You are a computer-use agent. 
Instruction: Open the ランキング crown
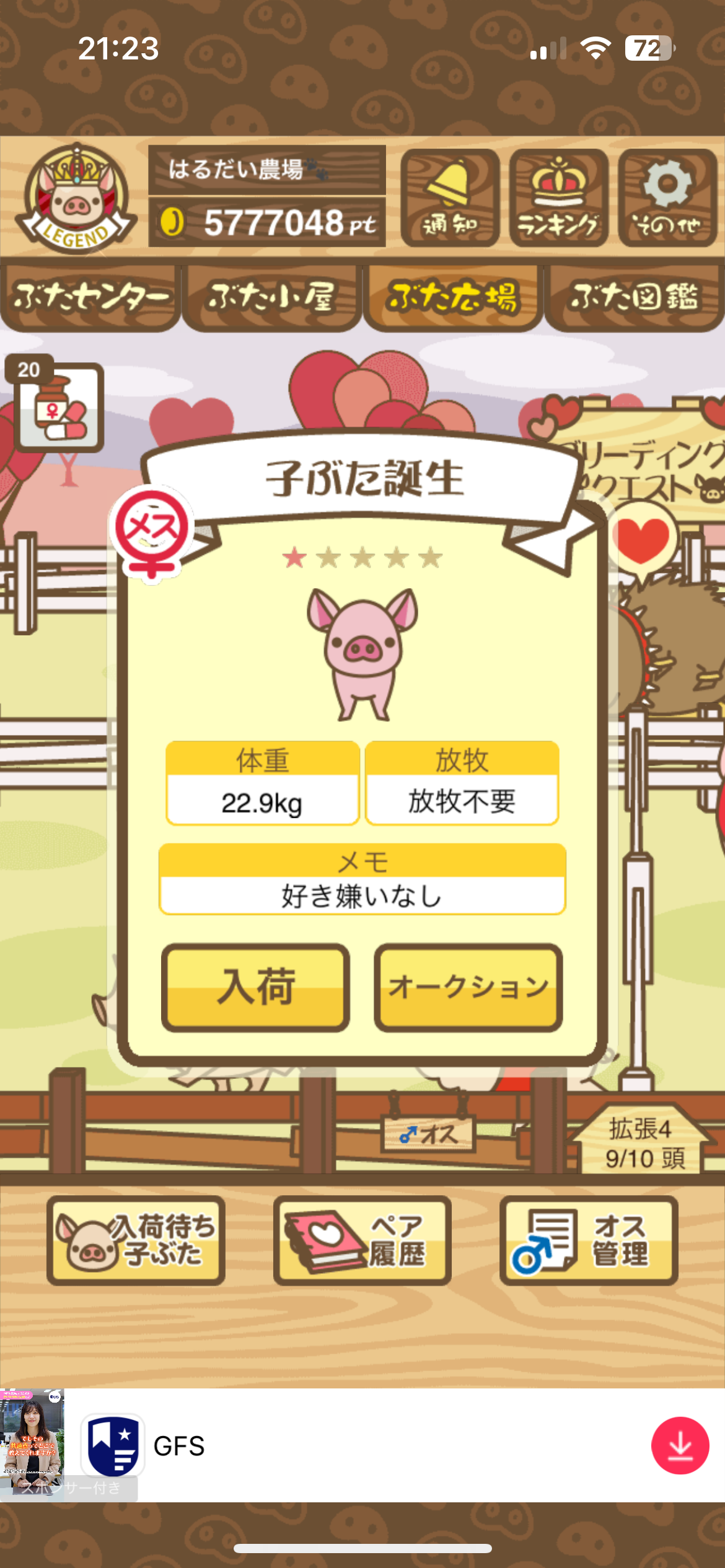(x=558, y=198)
